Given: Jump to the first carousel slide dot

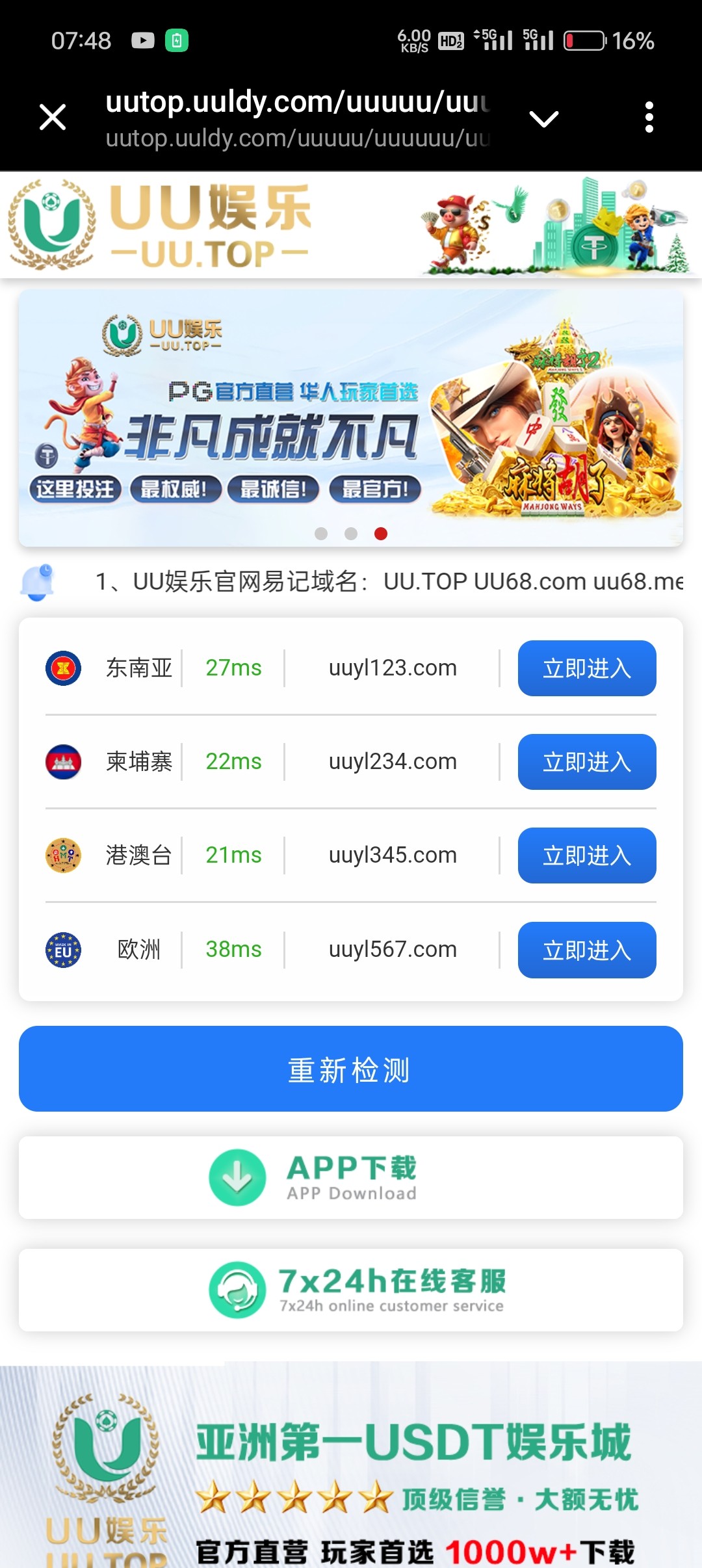Looking at the screenshot, I should point(321,534).
